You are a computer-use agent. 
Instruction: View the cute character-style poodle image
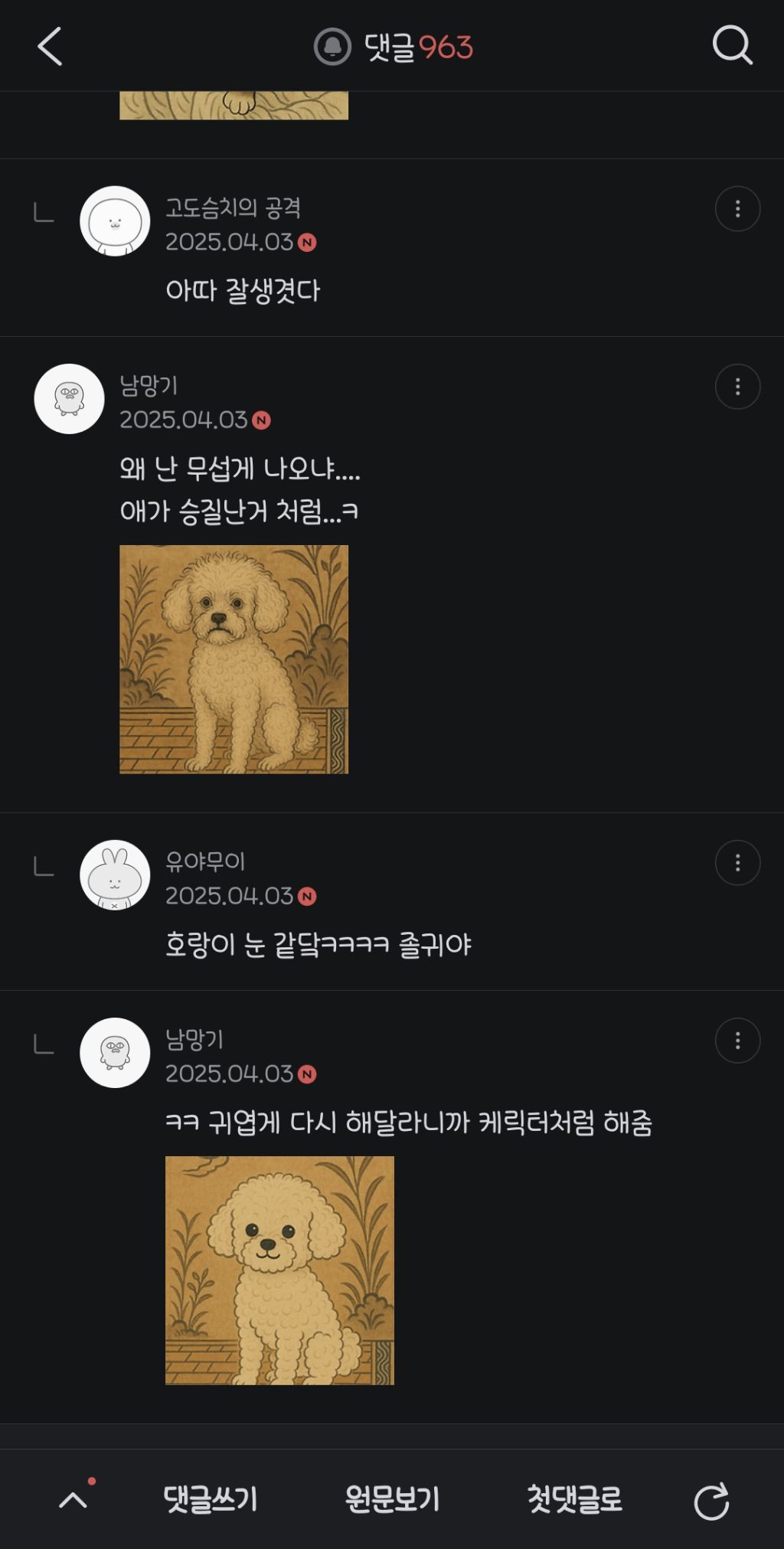click(x=279, y=1270)
